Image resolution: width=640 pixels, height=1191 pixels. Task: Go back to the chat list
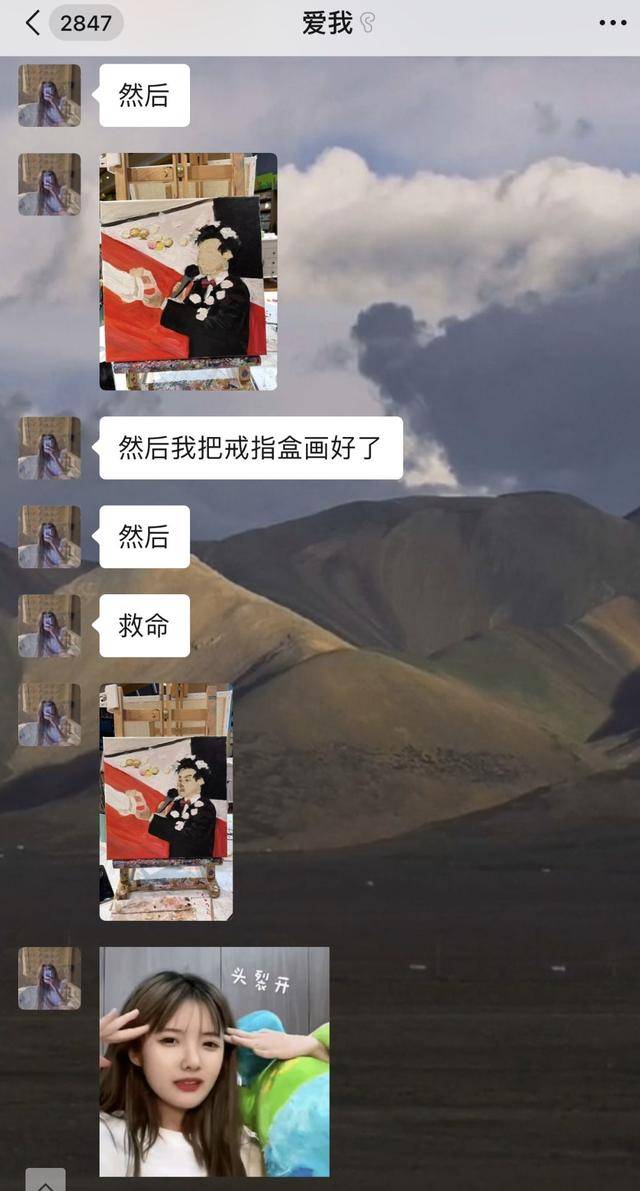(x=34, y=23)
